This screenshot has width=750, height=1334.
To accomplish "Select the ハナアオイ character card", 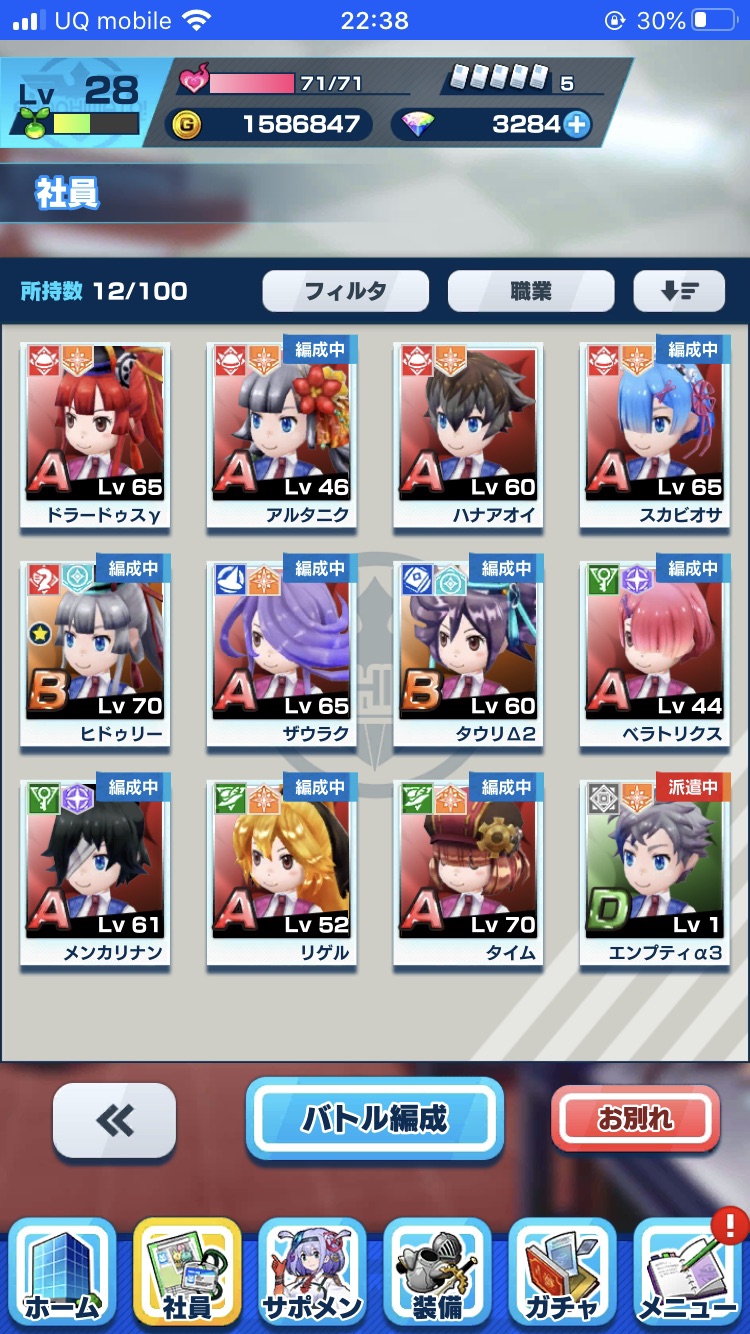I will [468, 434].
